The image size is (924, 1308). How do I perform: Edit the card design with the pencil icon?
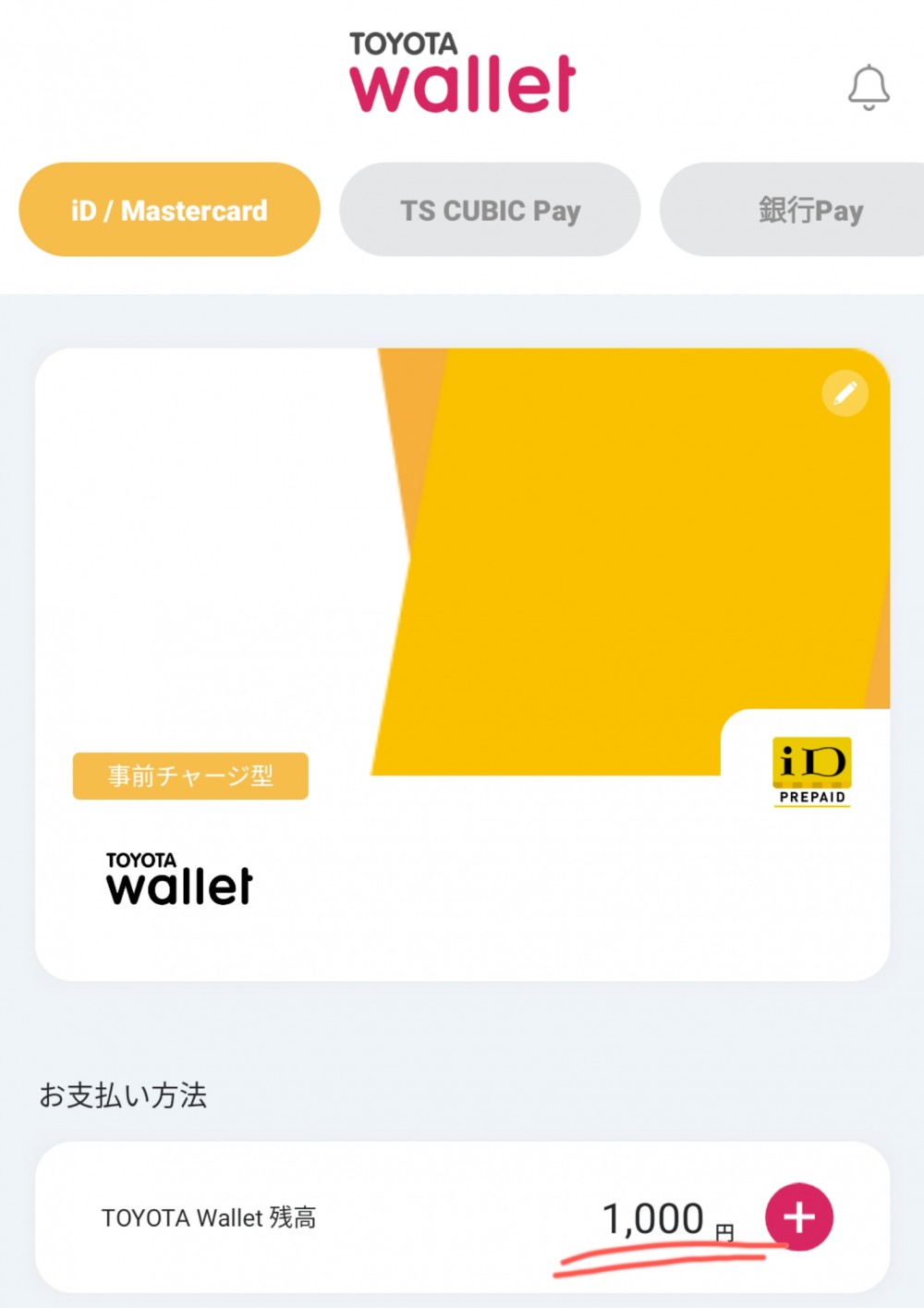tap(845, 394)
